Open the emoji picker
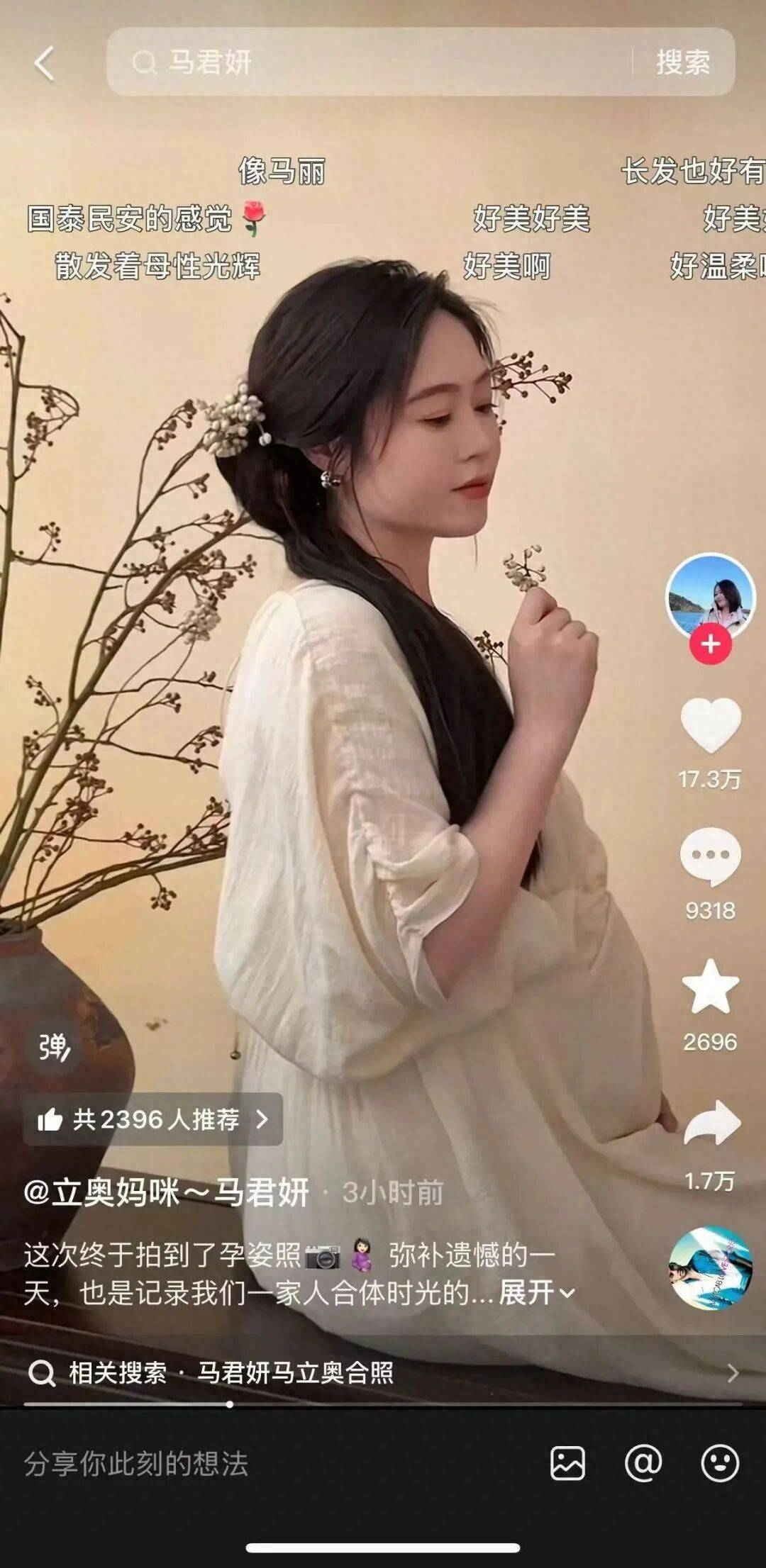The width and height of the screenshot is (766, 1568). pos(720,1464)
